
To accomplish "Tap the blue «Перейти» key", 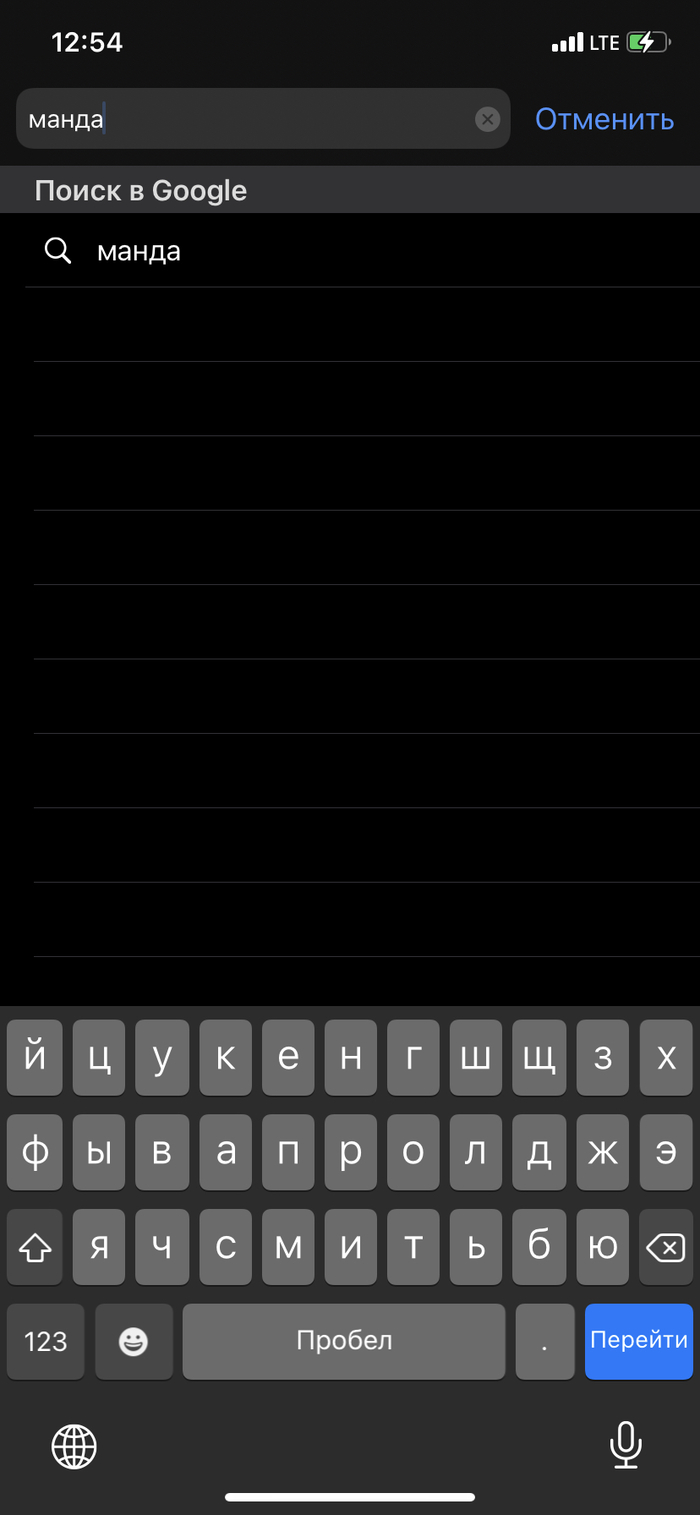I will 639,1341.
